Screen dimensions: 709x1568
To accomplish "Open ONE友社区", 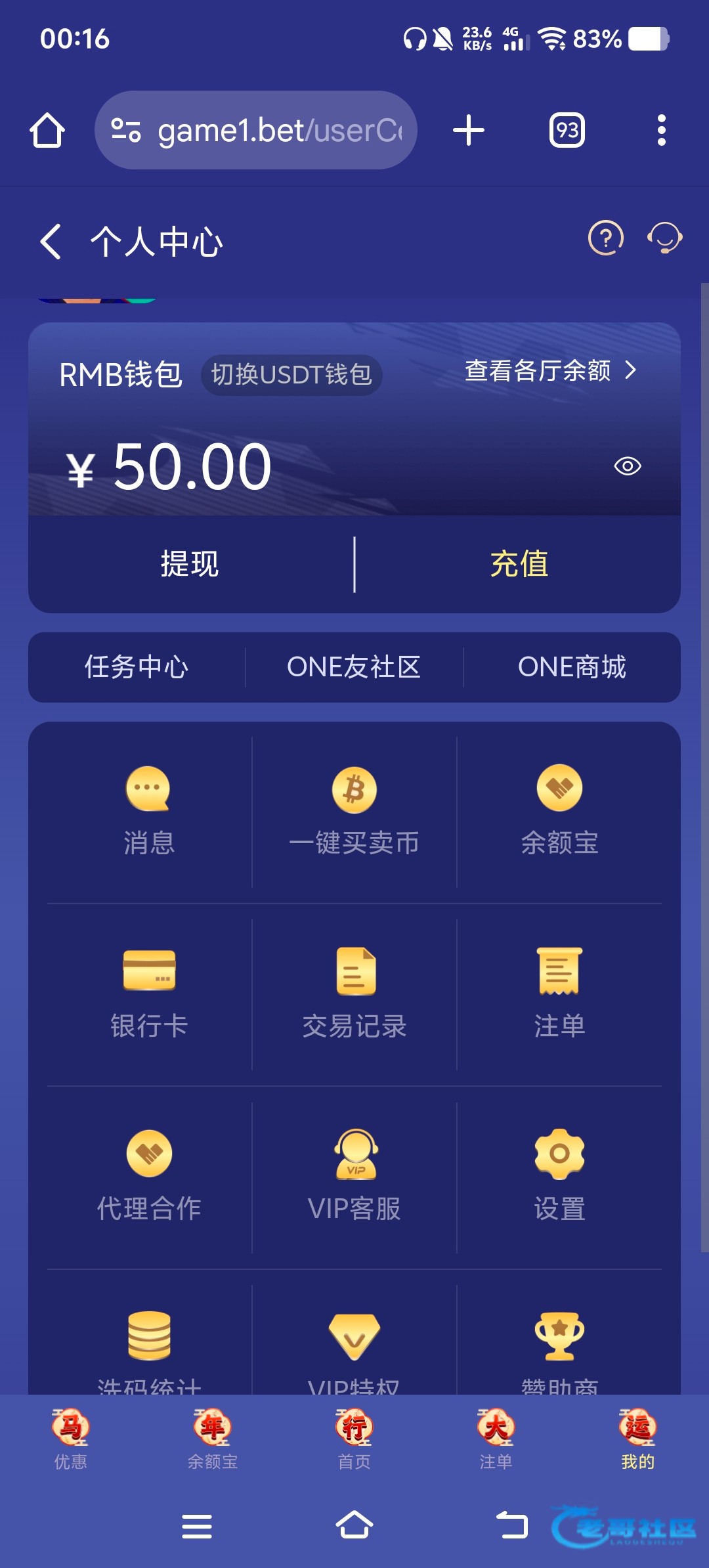I will tap(354, 667).
